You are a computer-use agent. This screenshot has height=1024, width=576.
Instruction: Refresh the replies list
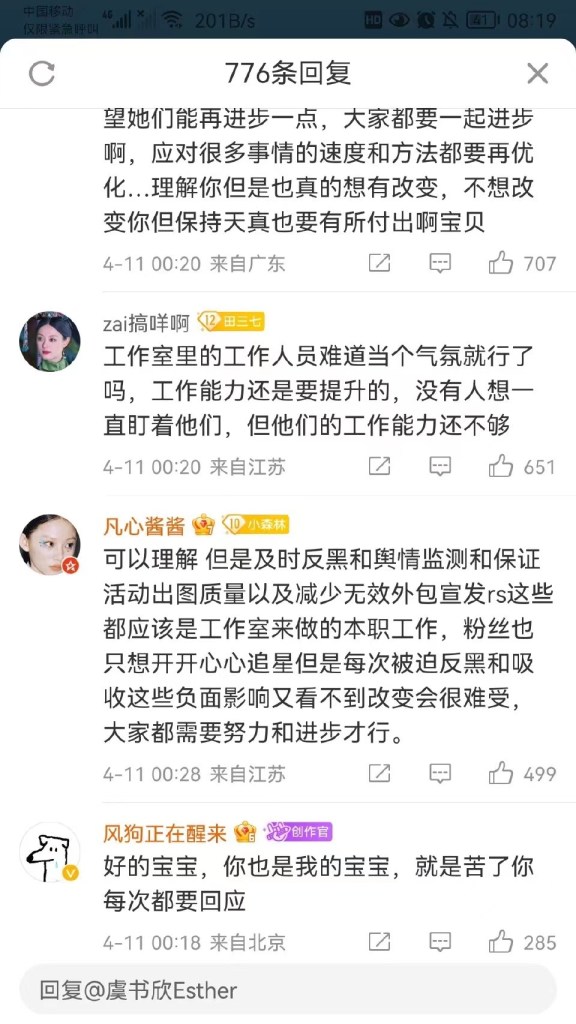click(x=42, y=74)
